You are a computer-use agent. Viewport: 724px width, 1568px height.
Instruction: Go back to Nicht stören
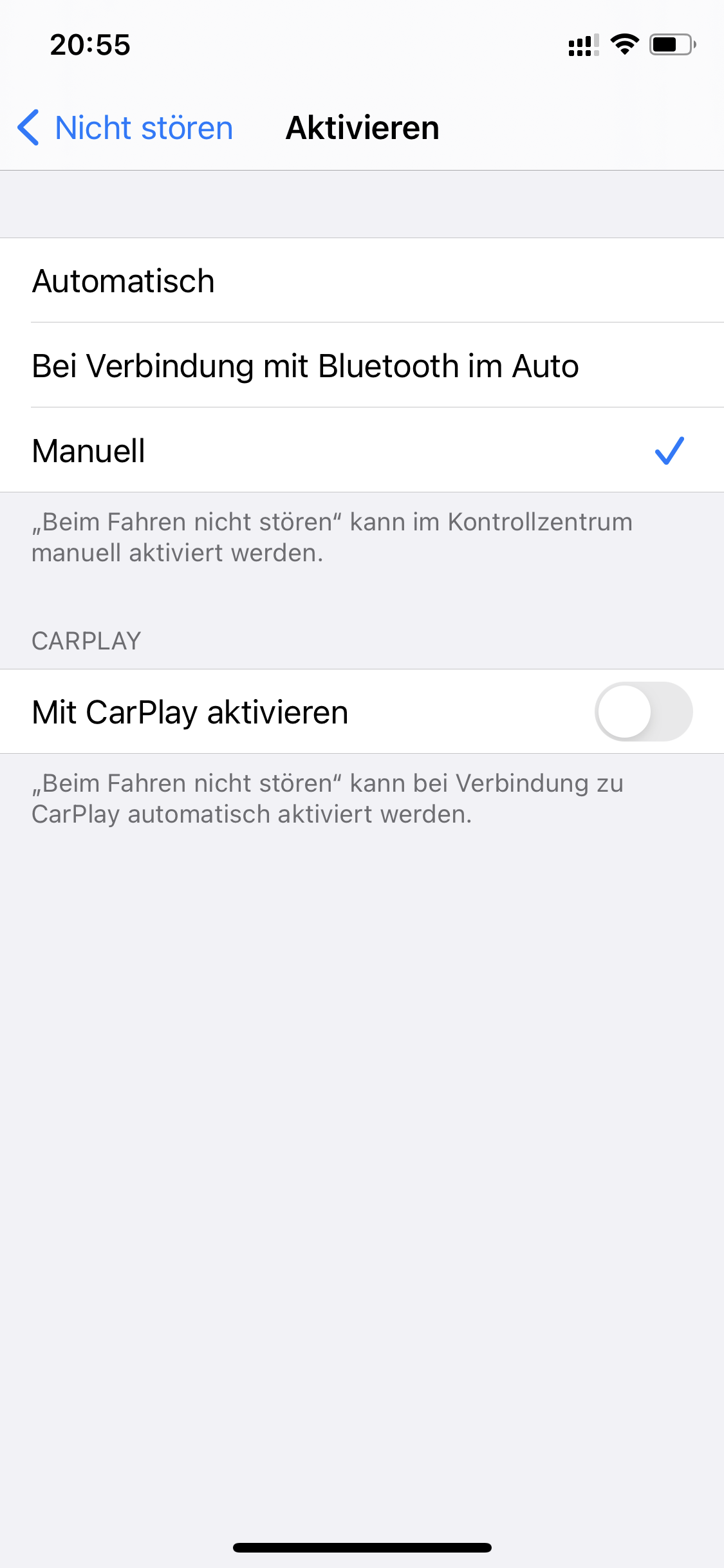coord(125,127)
